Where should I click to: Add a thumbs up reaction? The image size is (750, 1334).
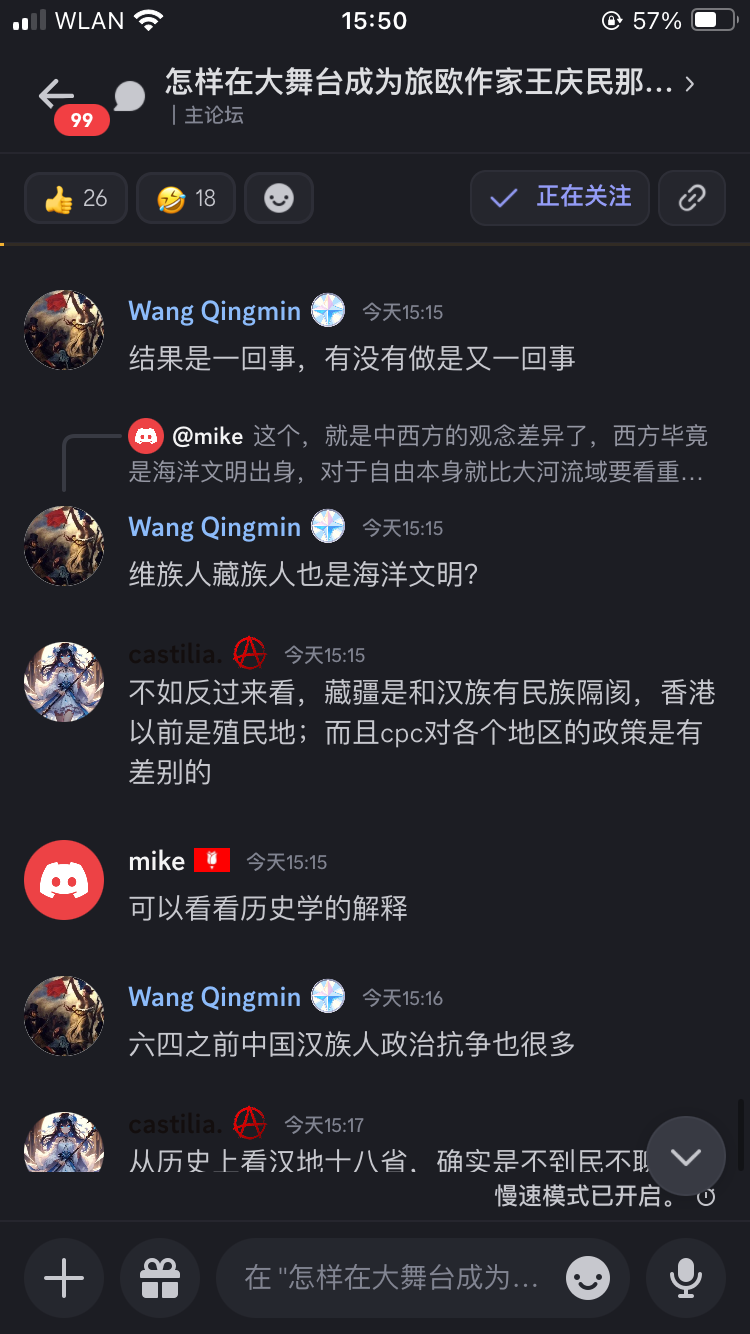pyautogui.click(x=76, y=198)
